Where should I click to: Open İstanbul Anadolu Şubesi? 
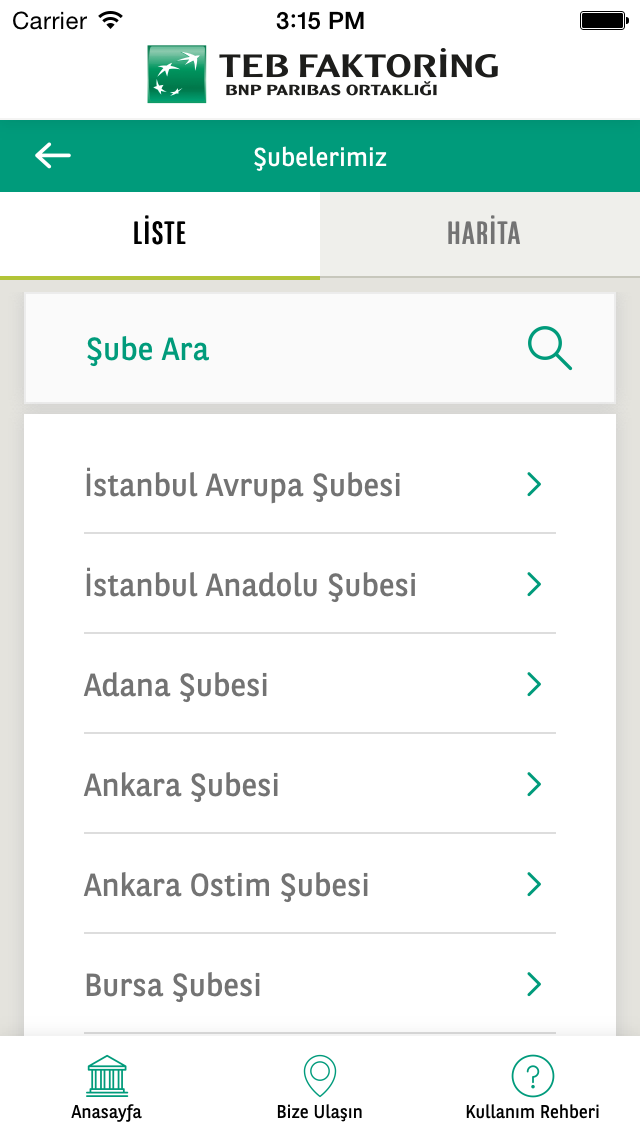[x=320, y=584]
